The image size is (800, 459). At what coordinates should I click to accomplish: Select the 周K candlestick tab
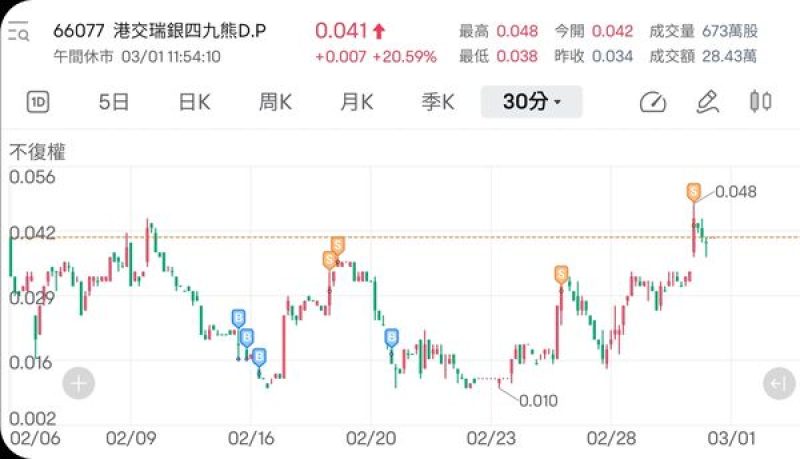tap(275, 102)
